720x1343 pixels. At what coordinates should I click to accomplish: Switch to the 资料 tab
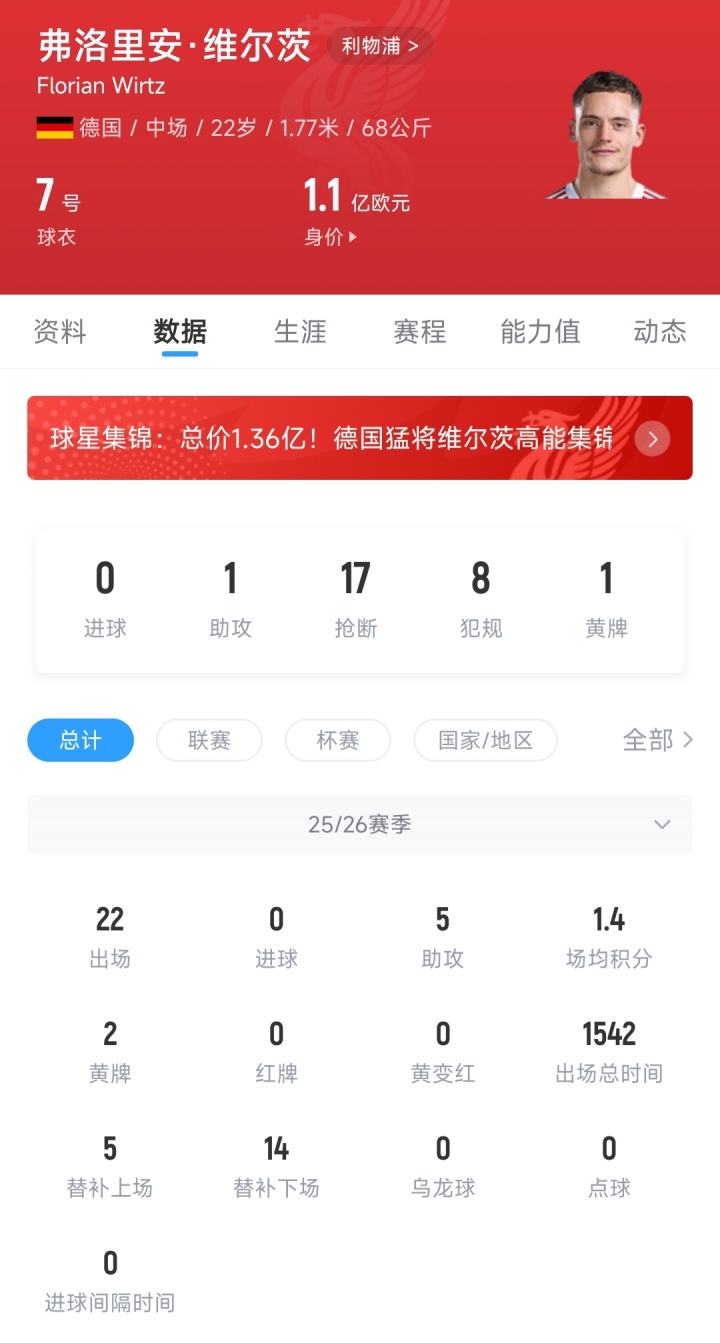click(x=60, y=332)
